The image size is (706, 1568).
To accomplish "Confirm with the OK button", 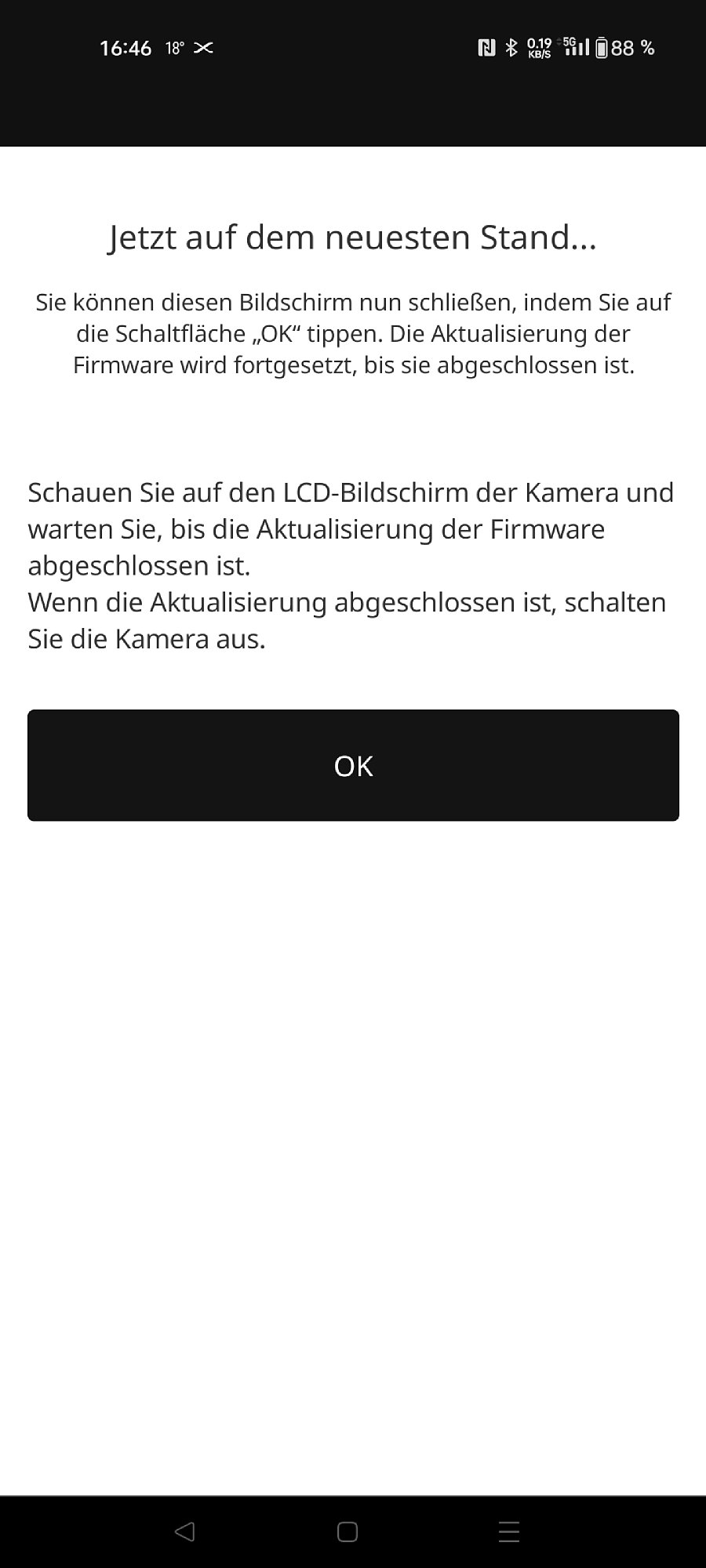I will [x=353, y=765].
